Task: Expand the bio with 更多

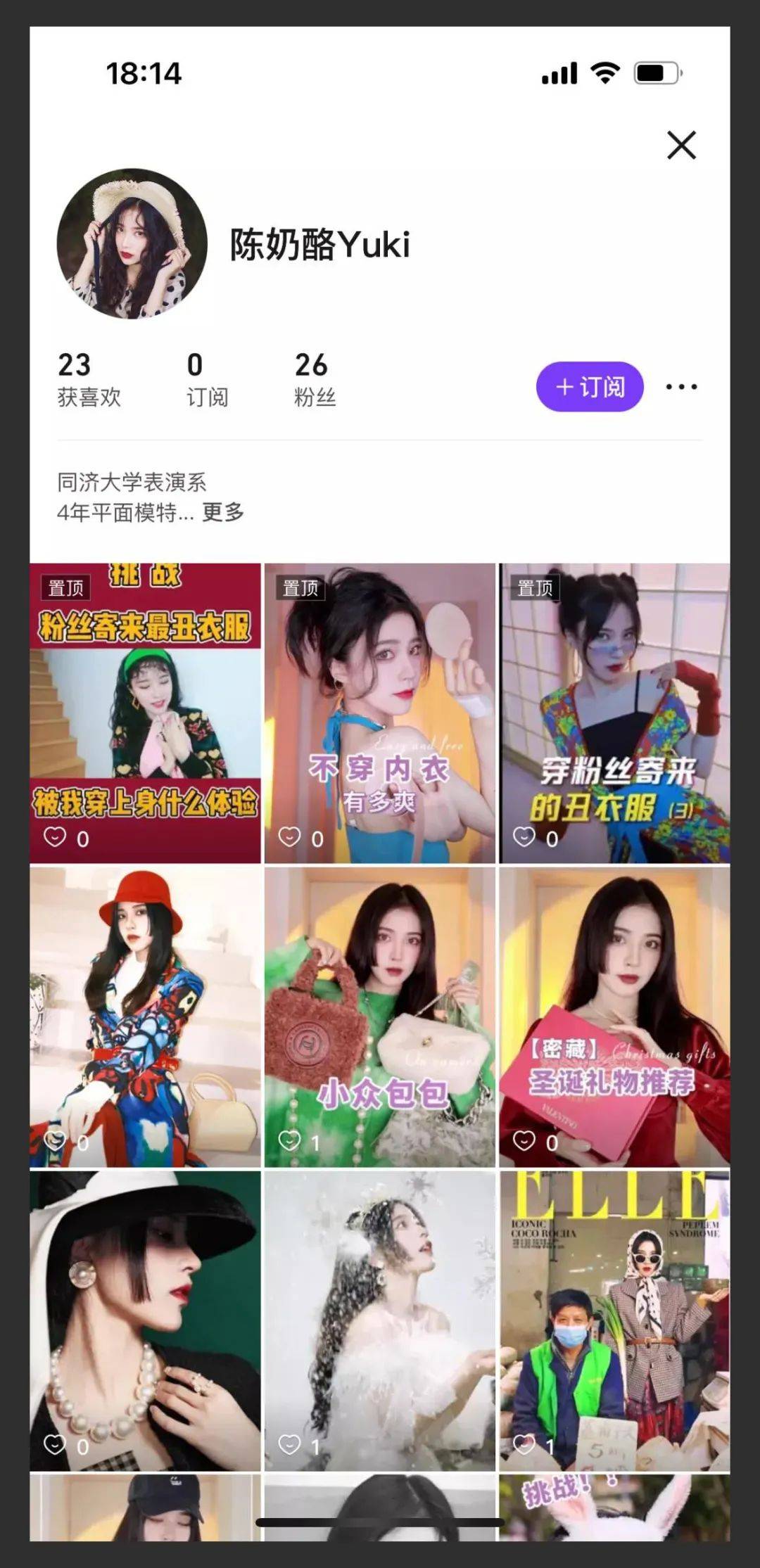Action: click(223, 512)
